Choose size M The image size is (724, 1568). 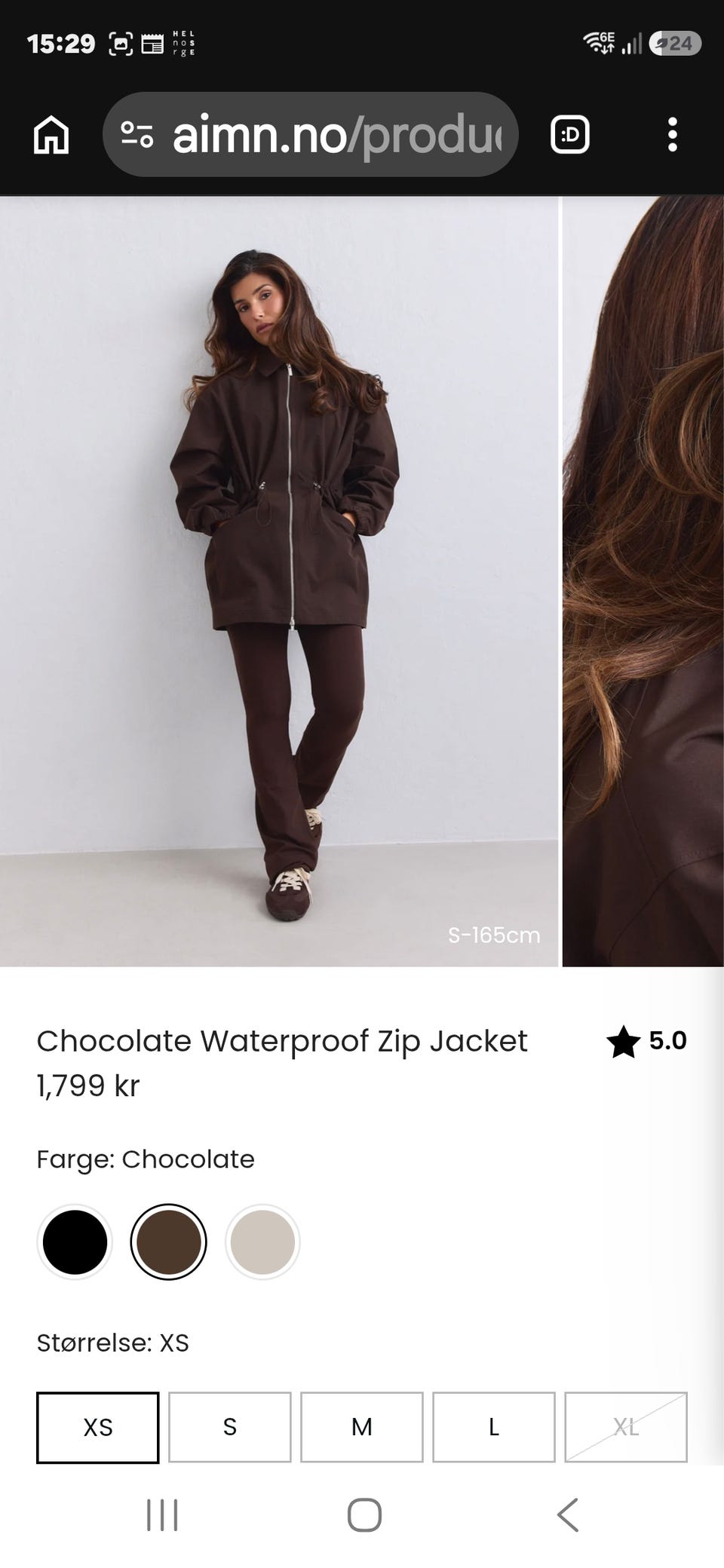[x=362, y=1427]
